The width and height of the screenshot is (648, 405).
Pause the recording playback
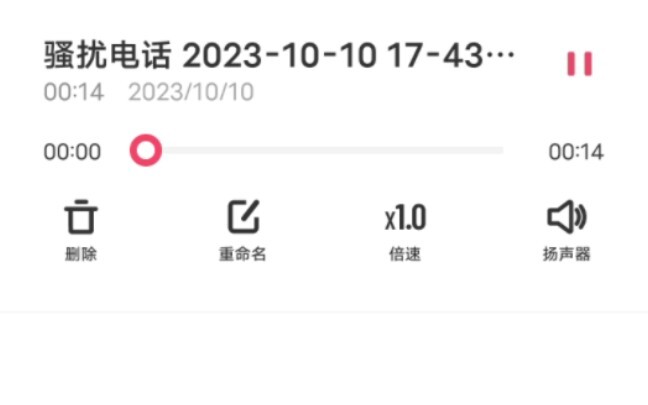point(579,64)
